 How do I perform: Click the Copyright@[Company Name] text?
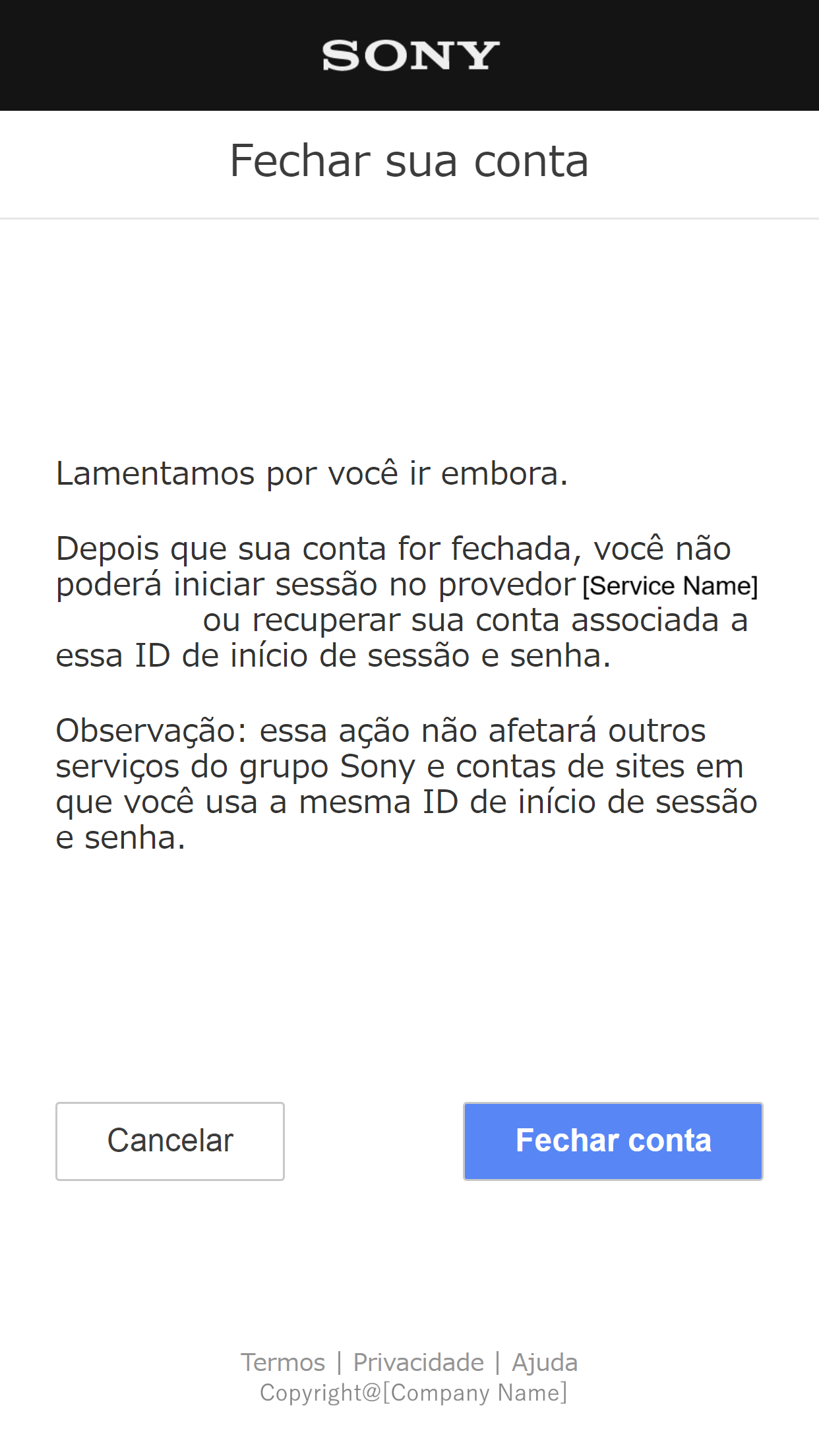(413, 1392)
